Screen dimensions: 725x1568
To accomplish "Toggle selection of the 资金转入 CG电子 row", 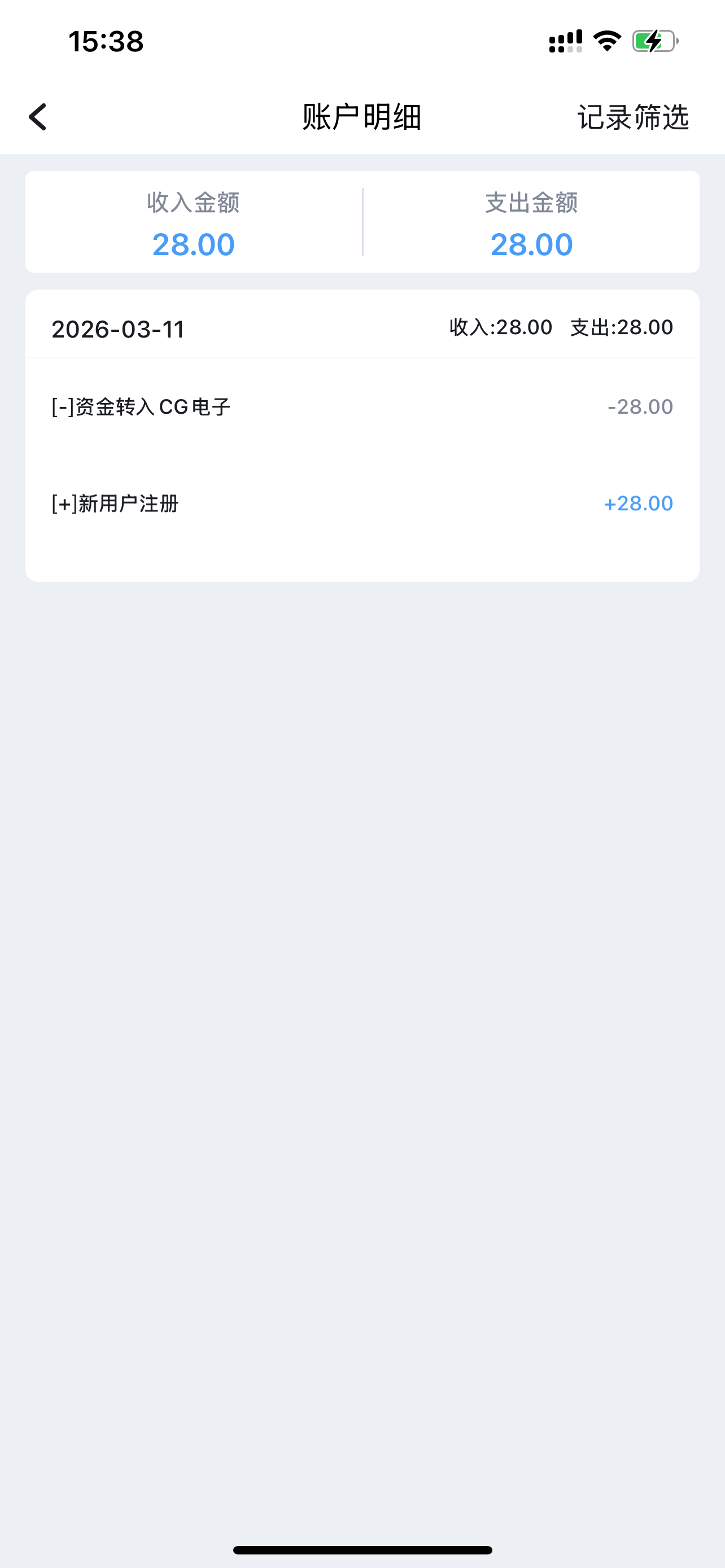I will tap(361, 406).
